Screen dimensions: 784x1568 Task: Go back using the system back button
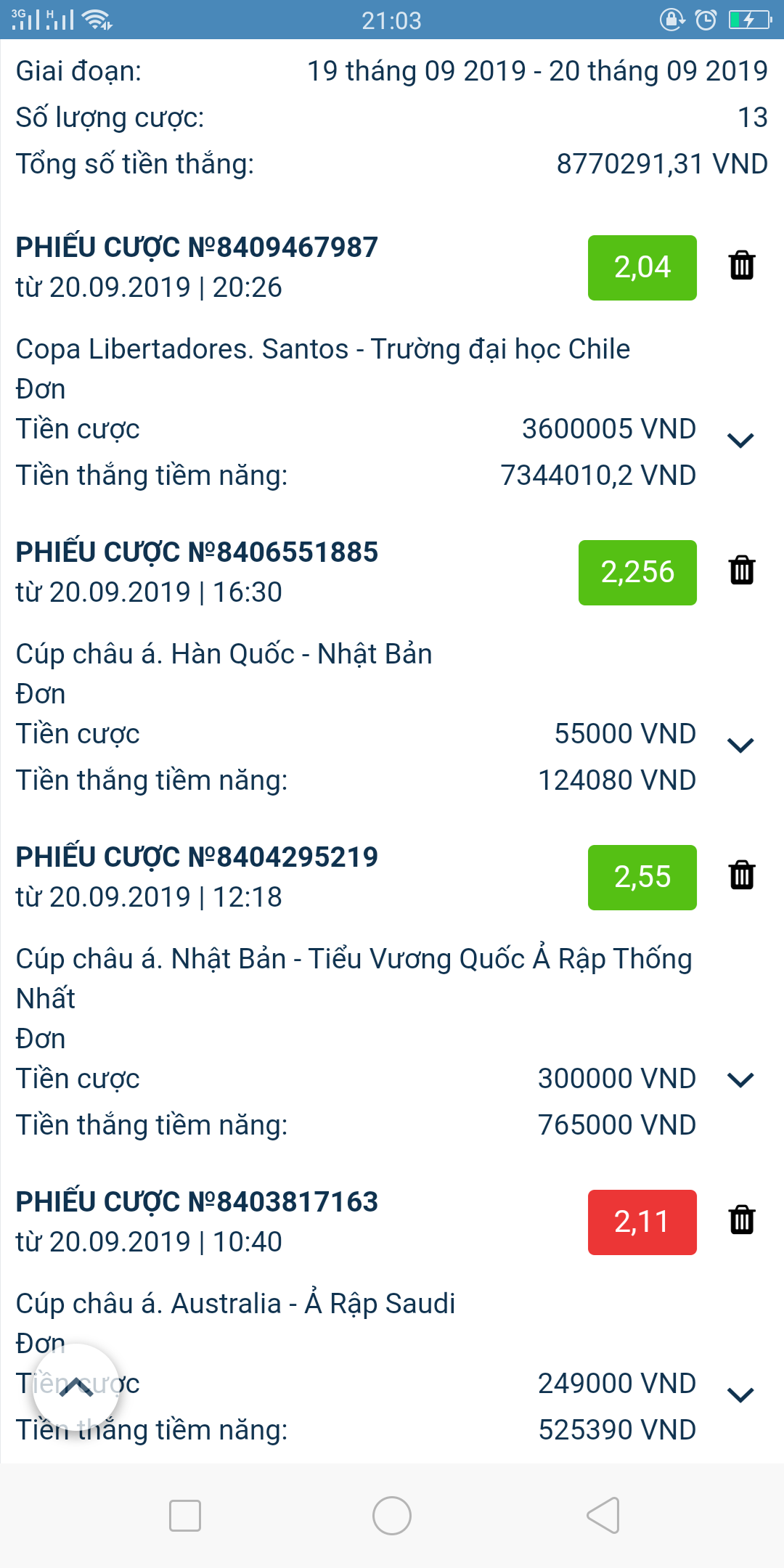(x=603, y=1516)
